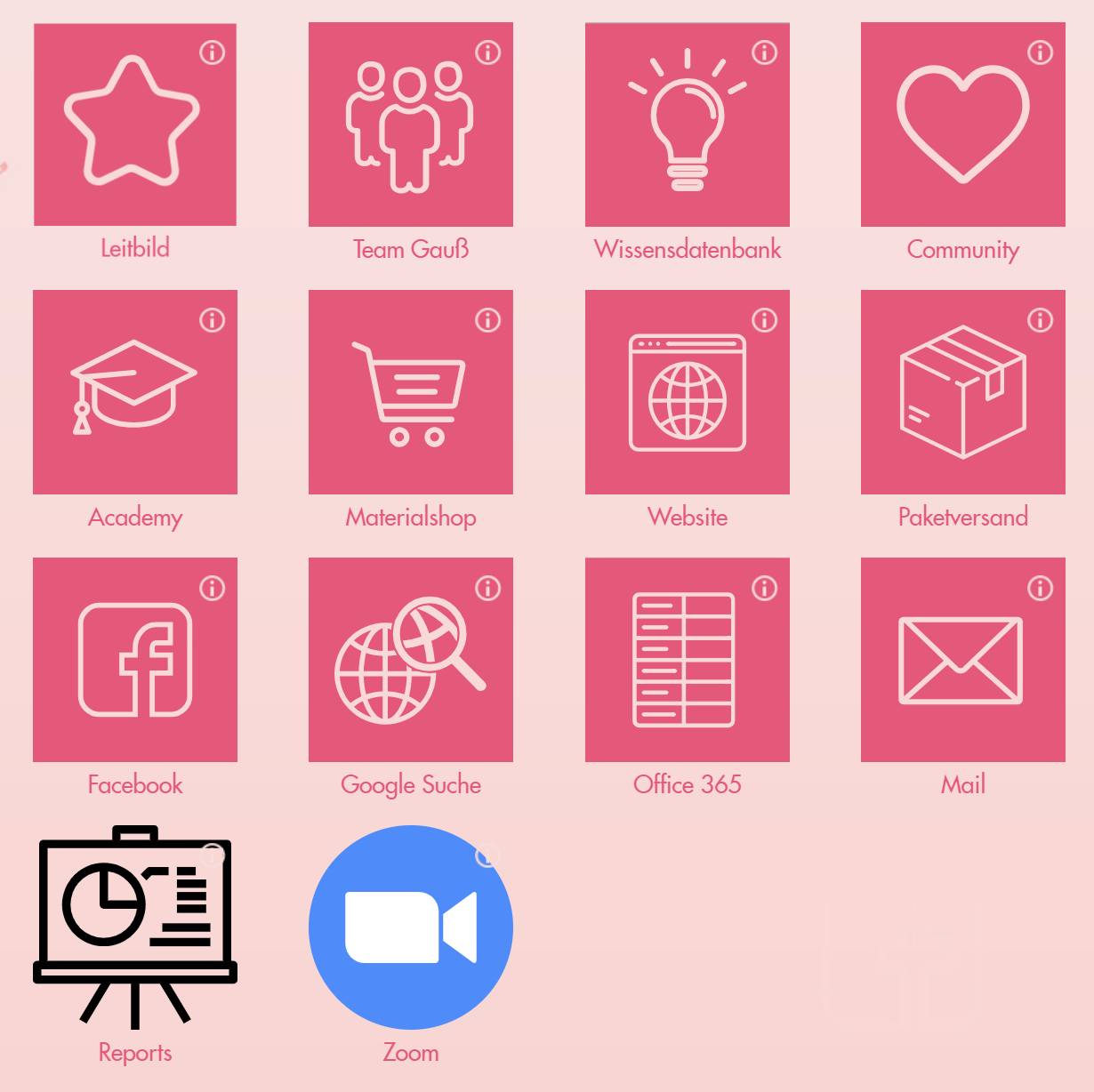Screen dimensions: 1094x1092
Task: Open the Facebook tile
Action: click(134, 659)
